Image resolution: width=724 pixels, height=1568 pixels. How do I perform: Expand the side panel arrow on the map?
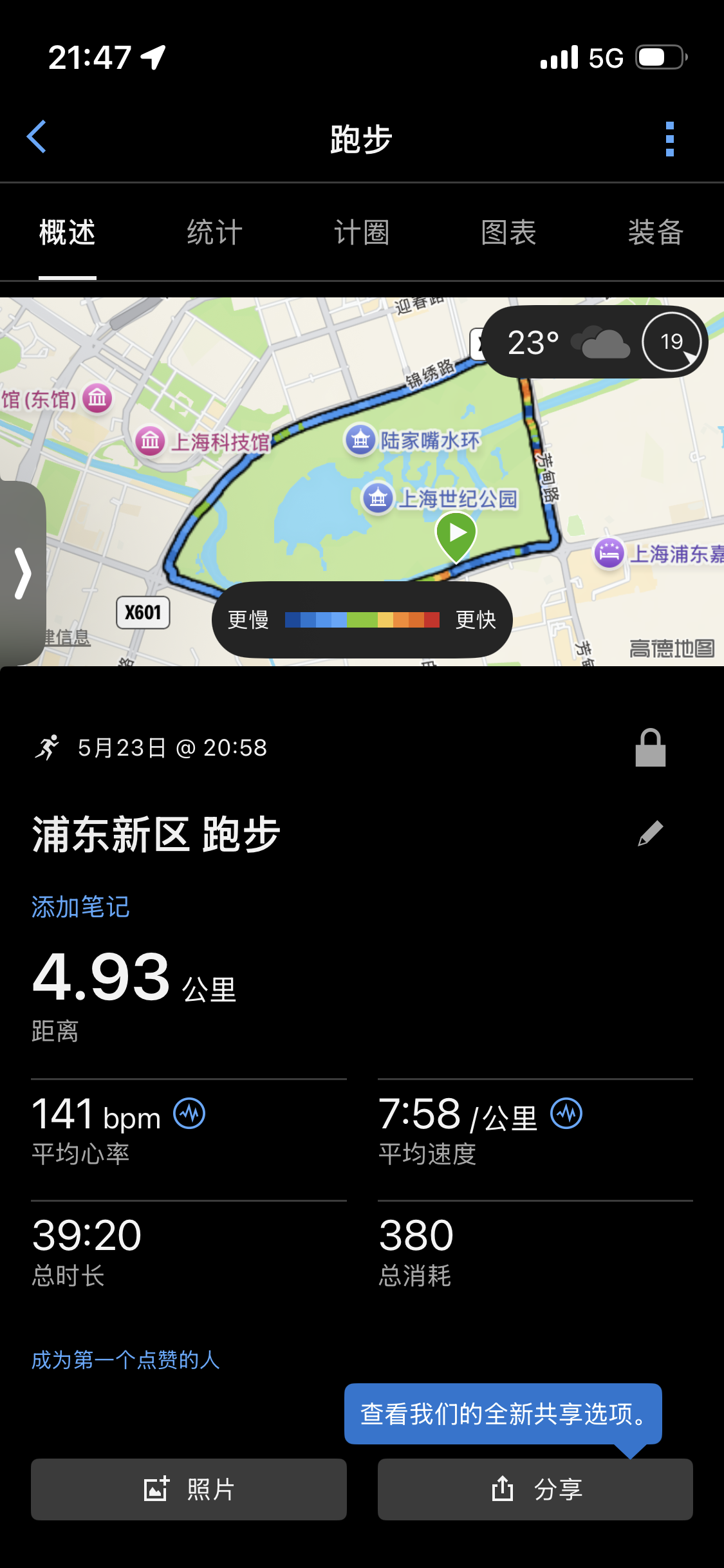tap(23, 573)
